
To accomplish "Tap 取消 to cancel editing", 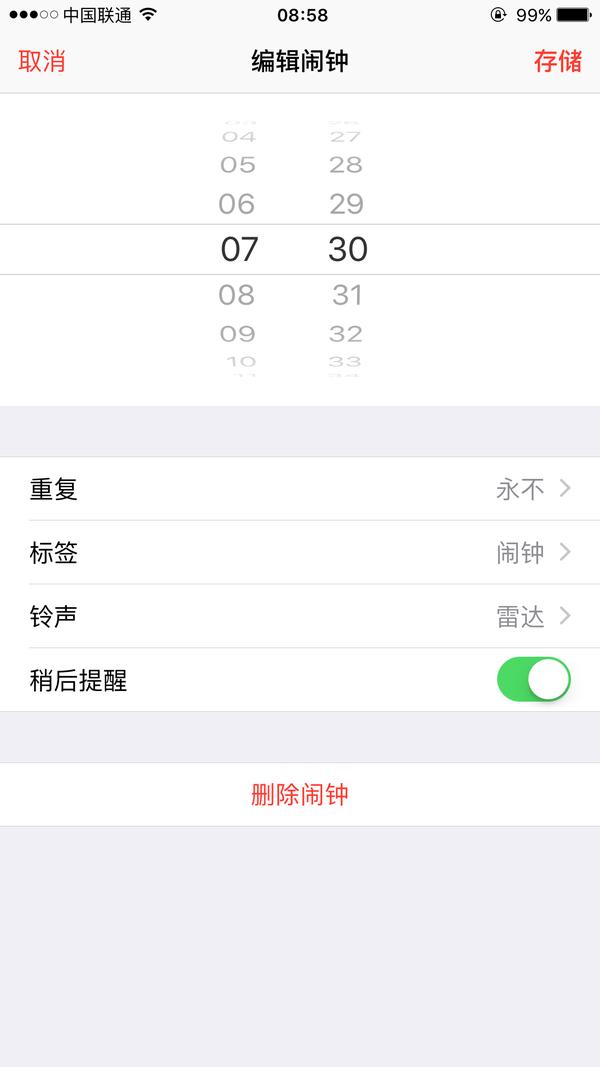I will [x=41, y=61].
